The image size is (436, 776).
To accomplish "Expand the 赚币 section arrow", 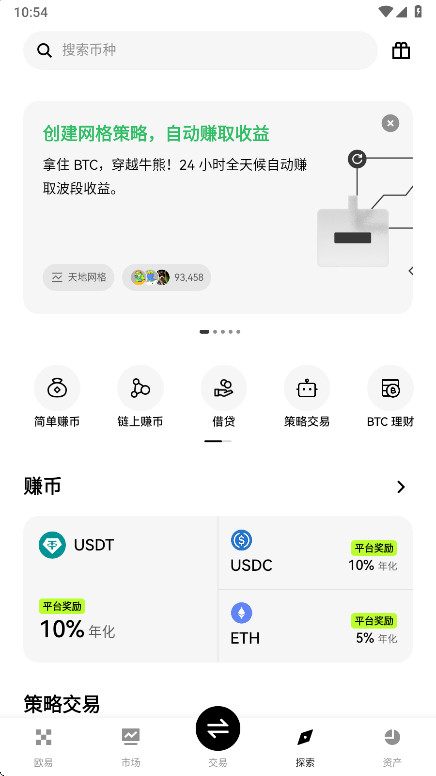I will coord(401,487).
